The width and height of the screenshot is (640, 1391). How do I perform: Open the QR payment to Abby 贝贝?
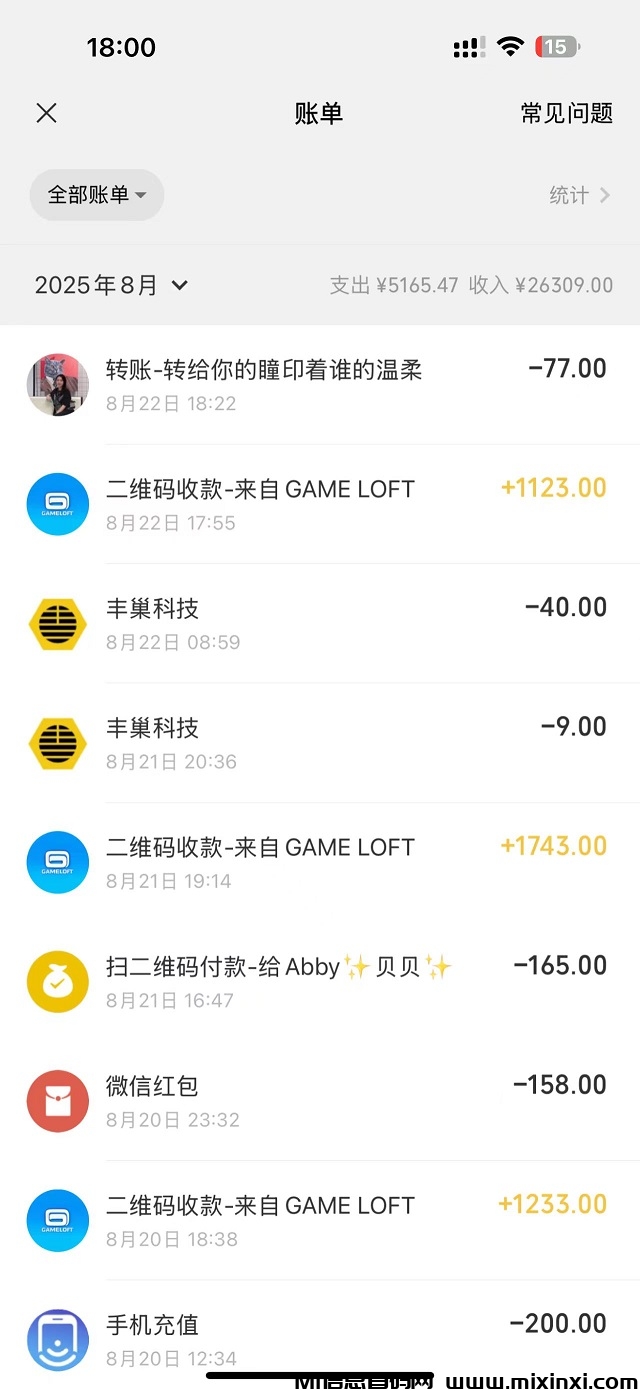(x=320, y=981)
